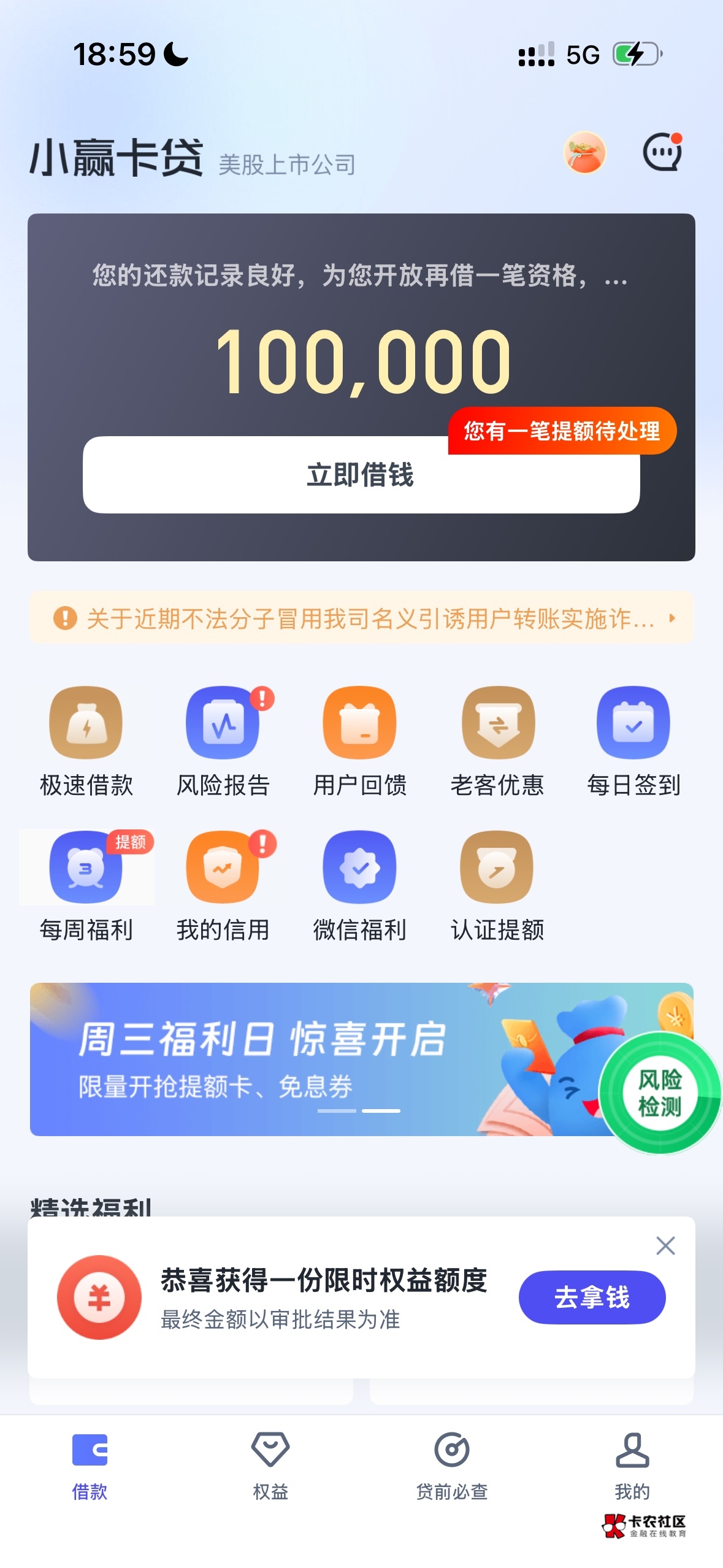The width and height of the screenshot is (723, 1568).
Task: Open the fraud warning notice banner
Action: click(361, 618)
